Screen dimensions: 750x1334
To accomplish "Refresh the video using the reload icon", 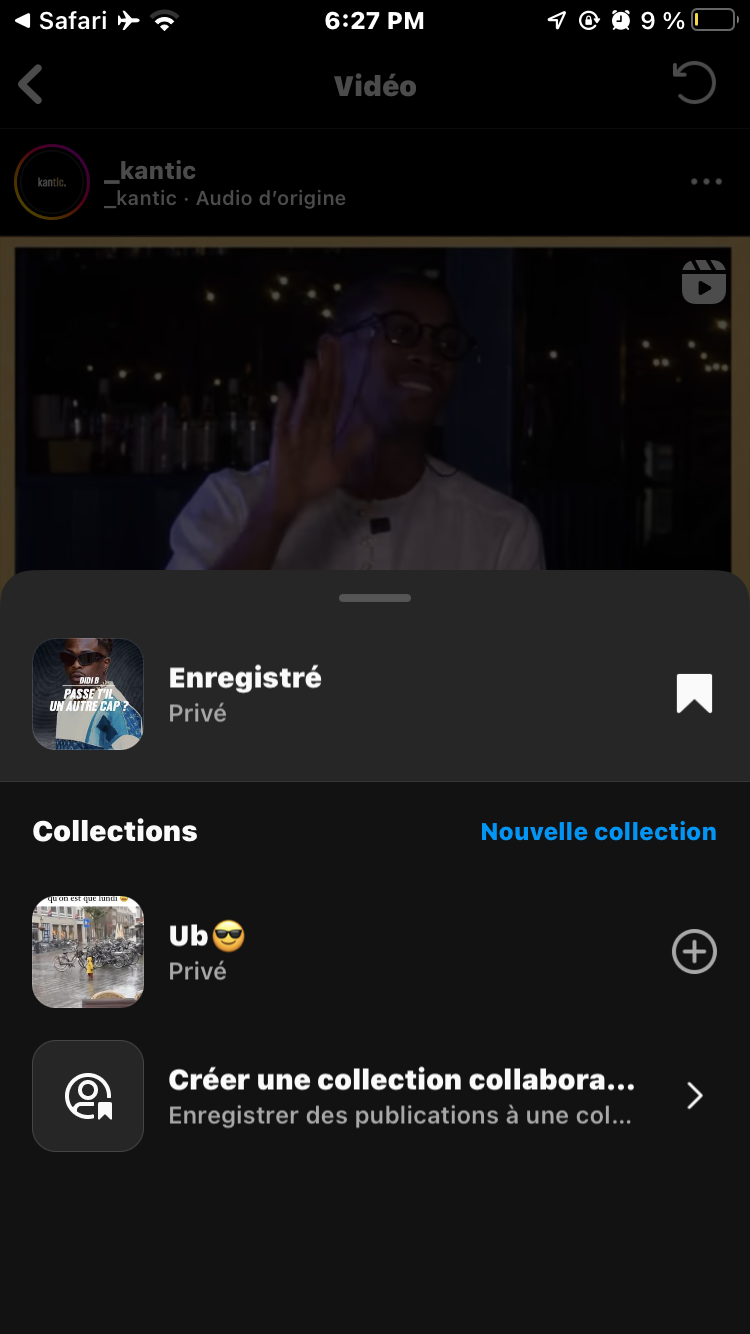I will [x=695, y=84].
